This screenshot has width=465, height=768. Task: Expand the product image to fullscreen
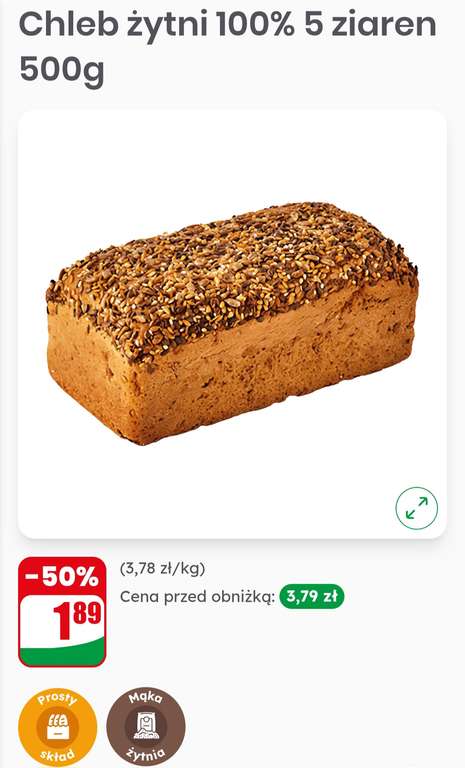tap(416, 508)
